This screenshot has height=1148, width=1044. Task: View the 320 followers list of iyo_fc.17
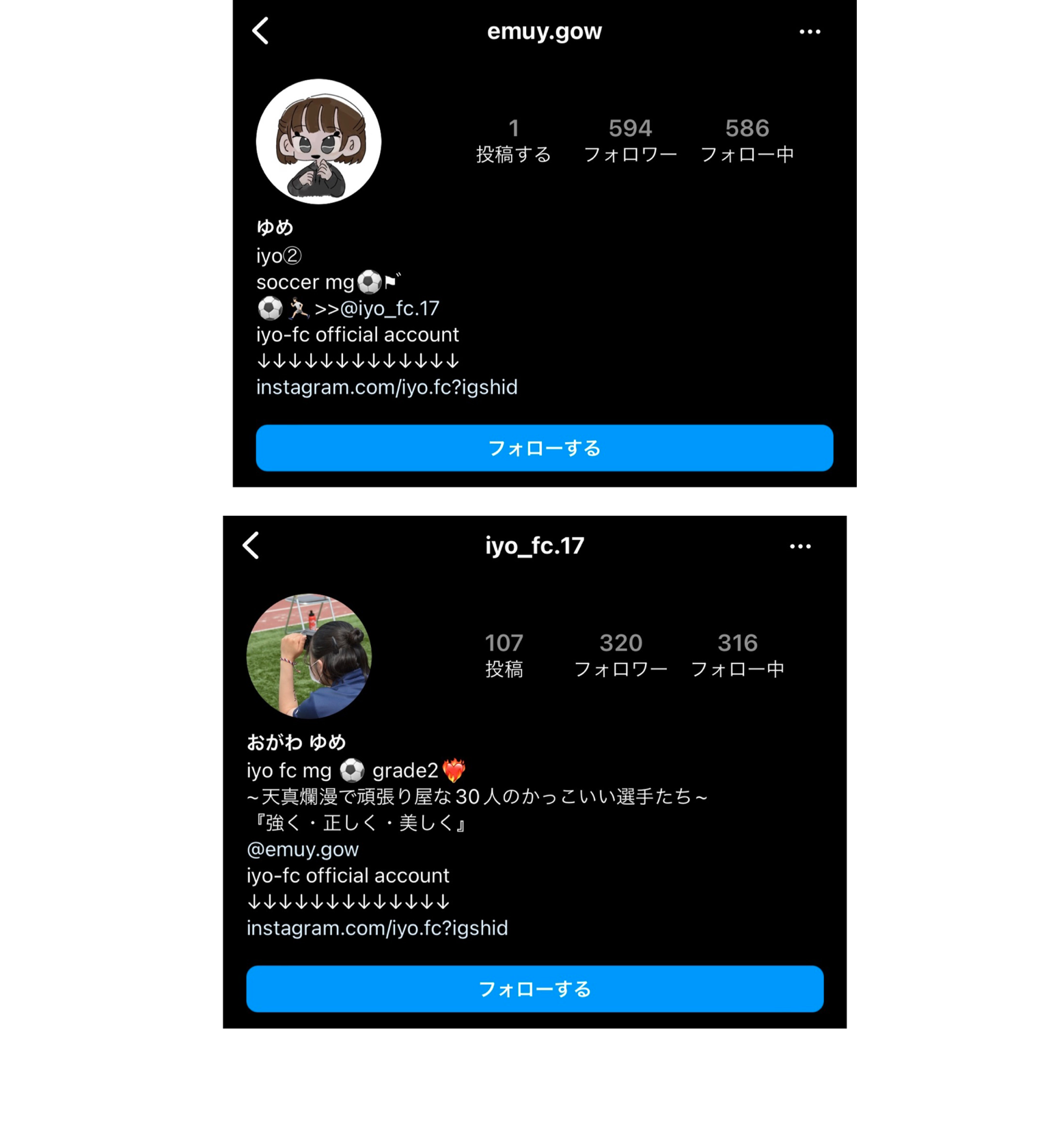coord(620,654)
